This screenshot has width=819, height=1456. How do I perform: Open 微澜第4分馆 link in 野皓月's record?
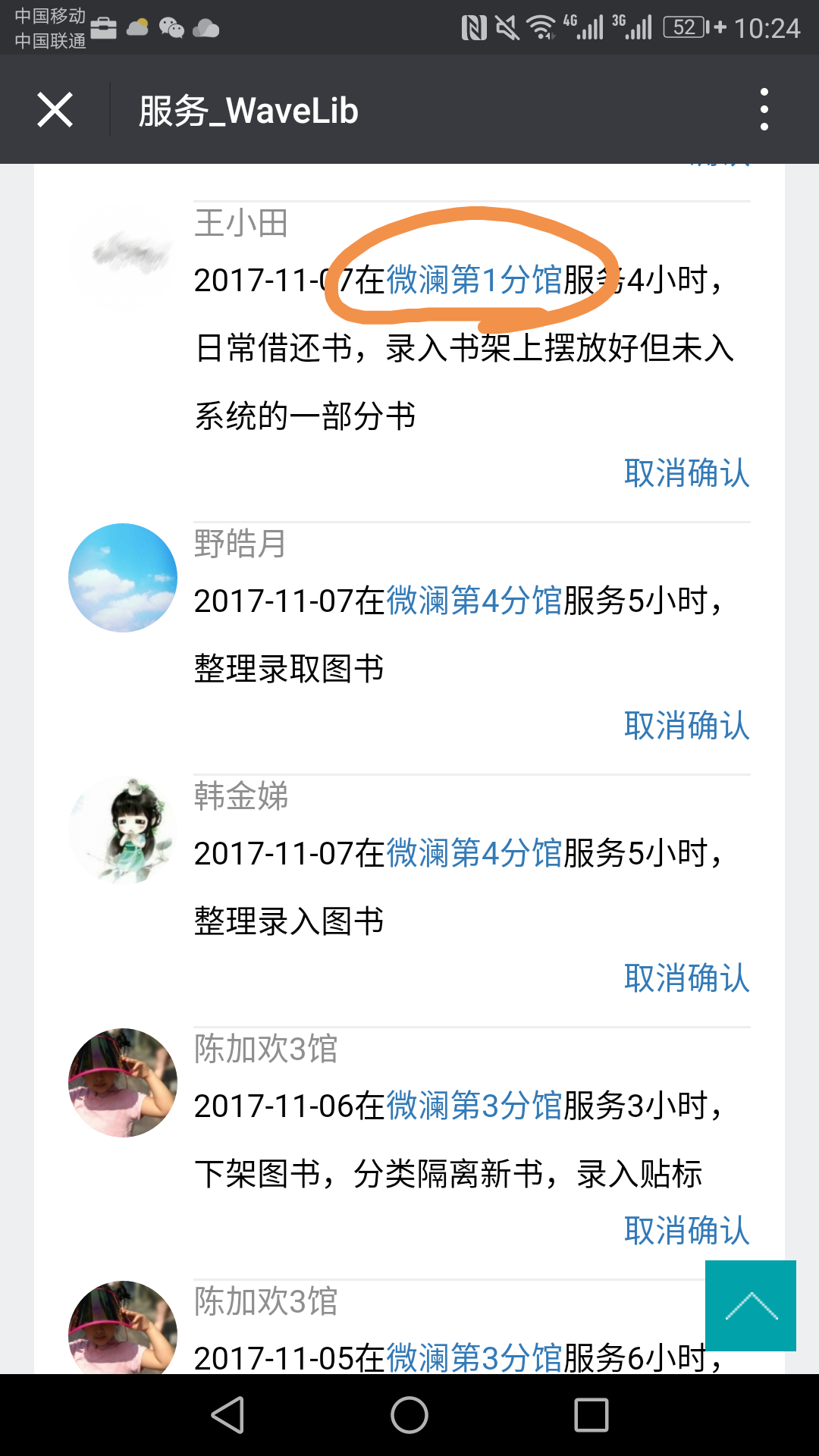[474, 601]
